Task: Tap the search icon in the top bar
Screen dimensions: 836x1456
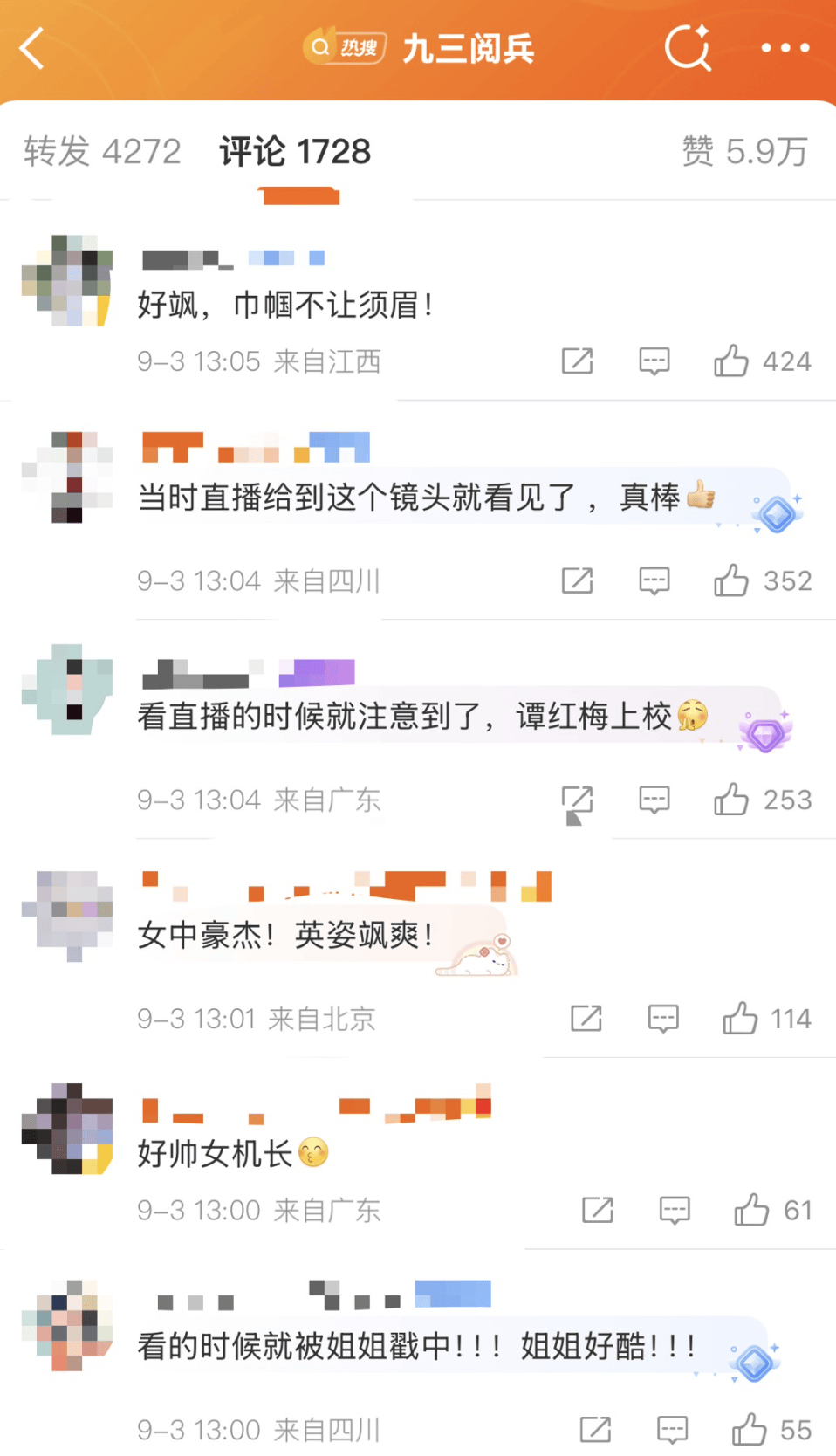Action: coord(689,48)
